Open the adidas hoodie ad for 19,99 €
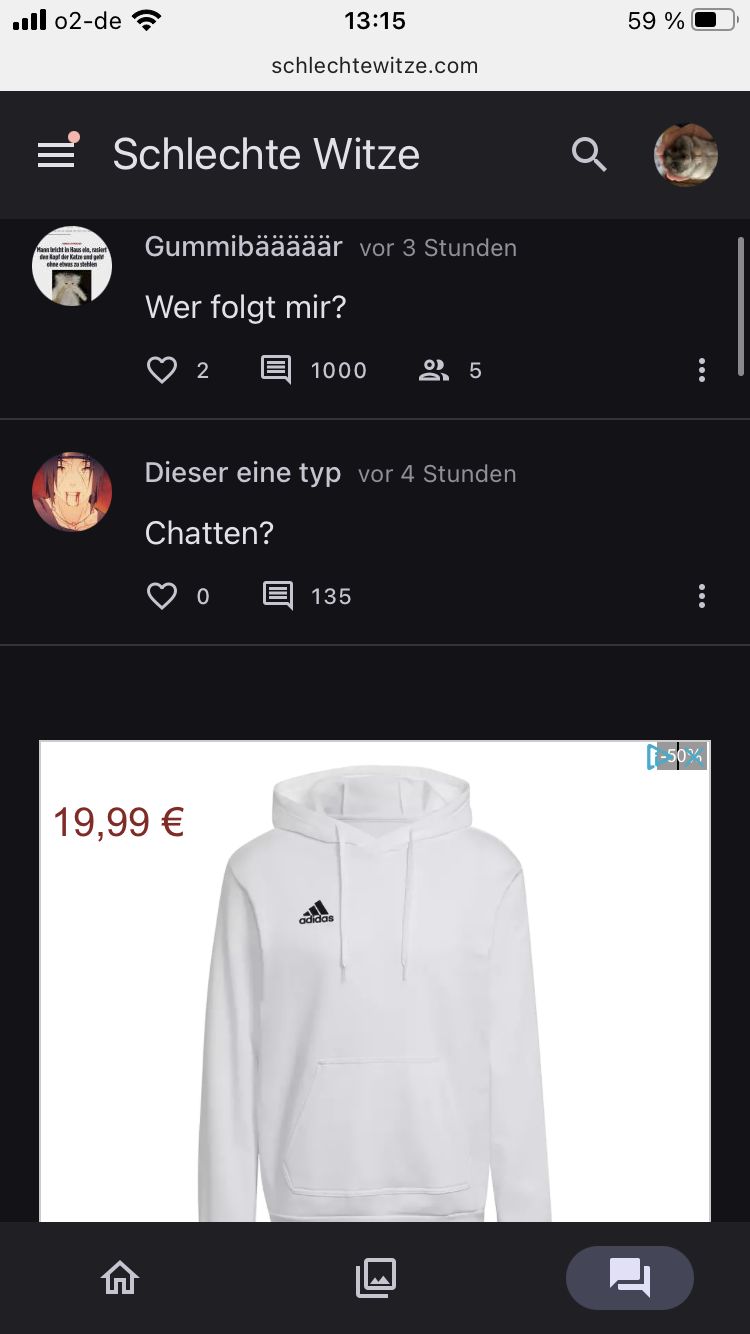Image resolution: width=750 pixels, height=1334 pixels. [375, 980]
